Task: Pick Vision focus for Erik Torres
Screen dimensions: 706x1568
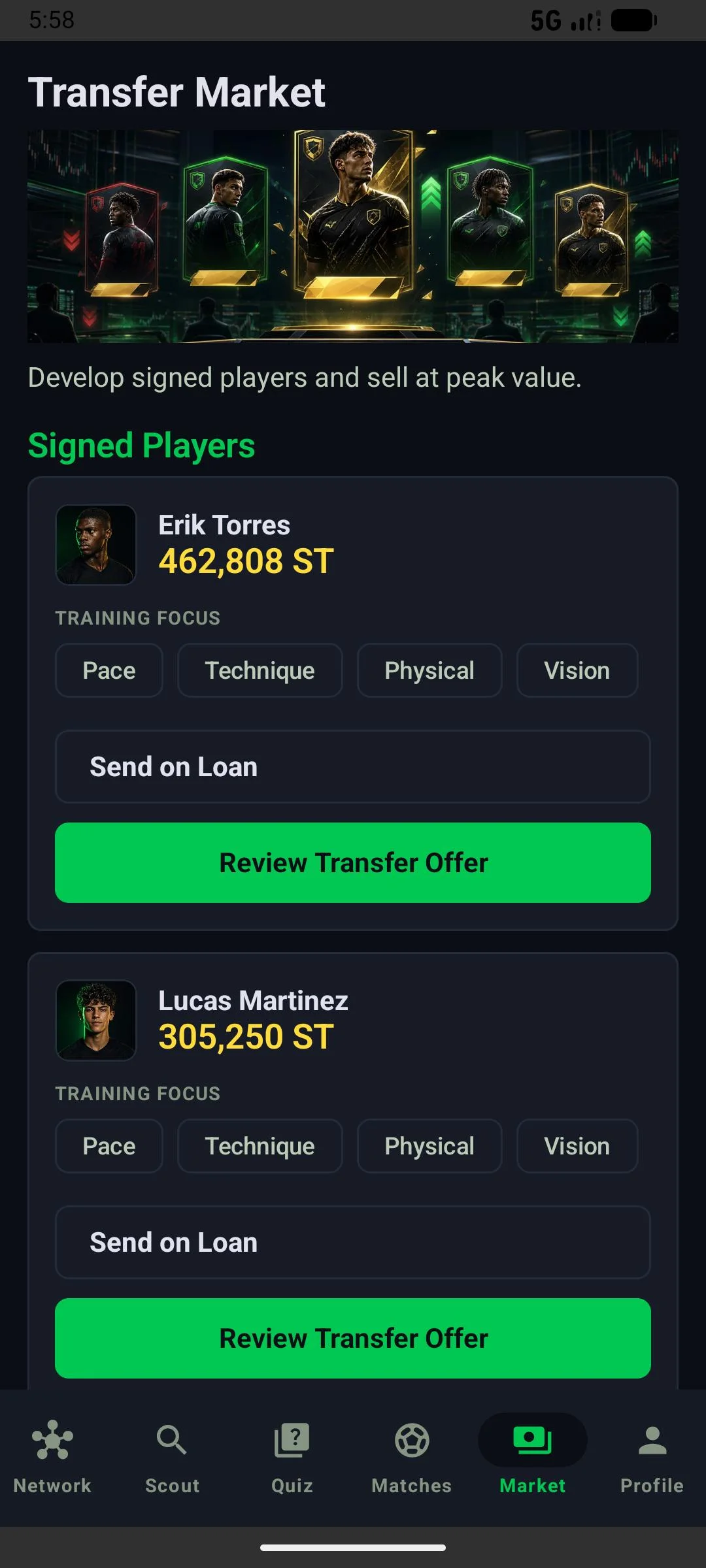Action: 577,670
